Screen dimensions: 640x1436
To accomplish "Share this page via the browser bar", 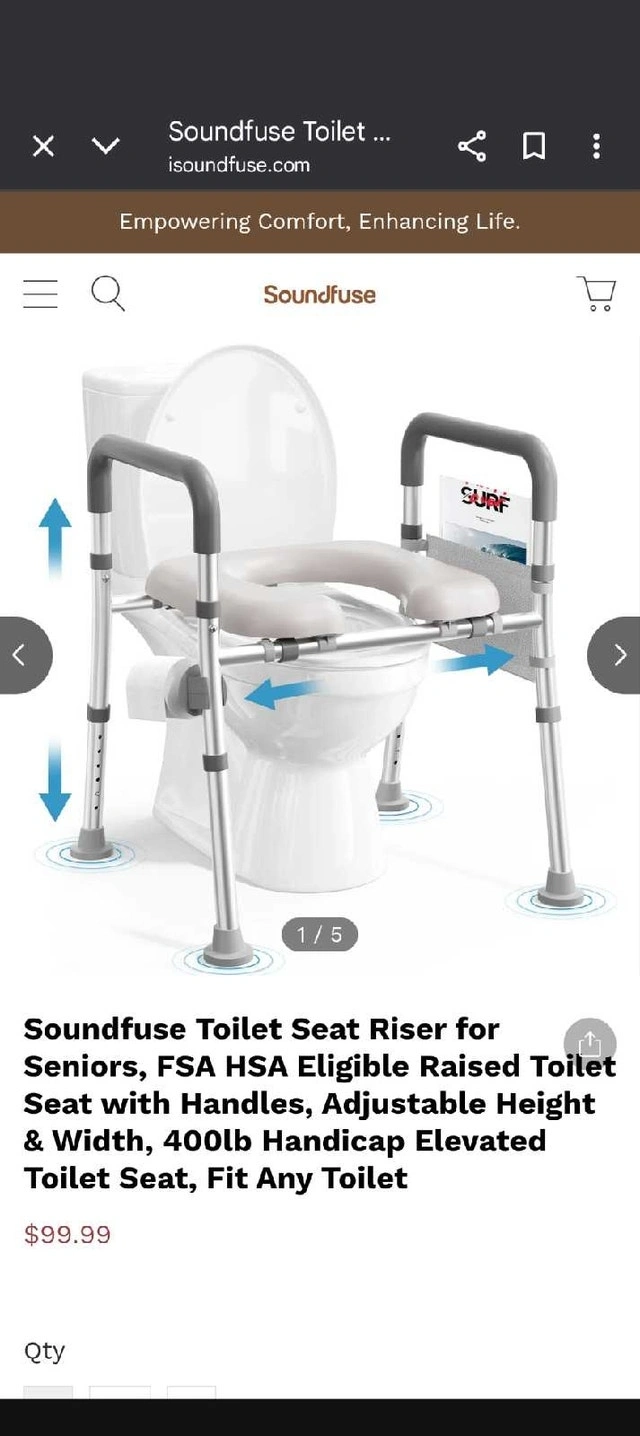I will tap(472, 146).
